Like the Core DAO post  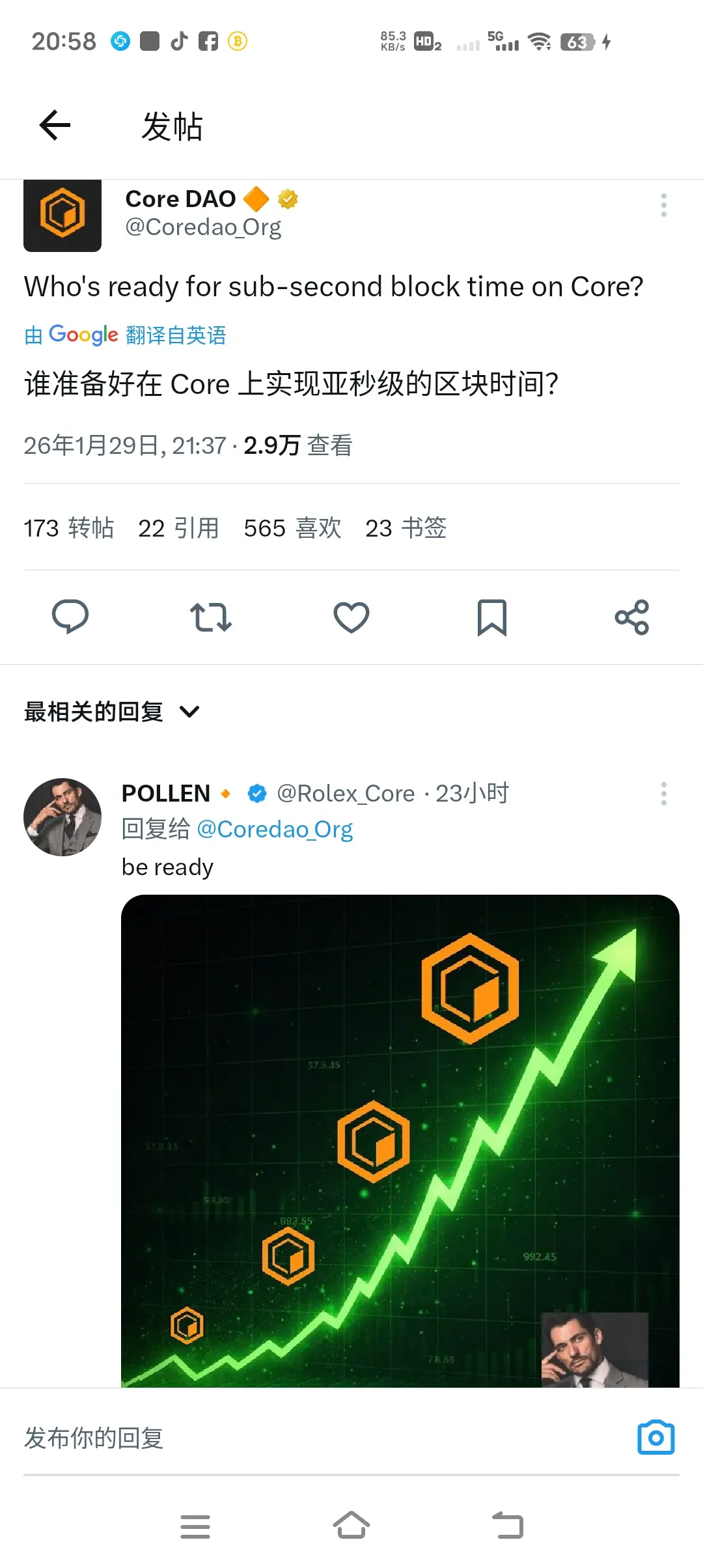351,617
